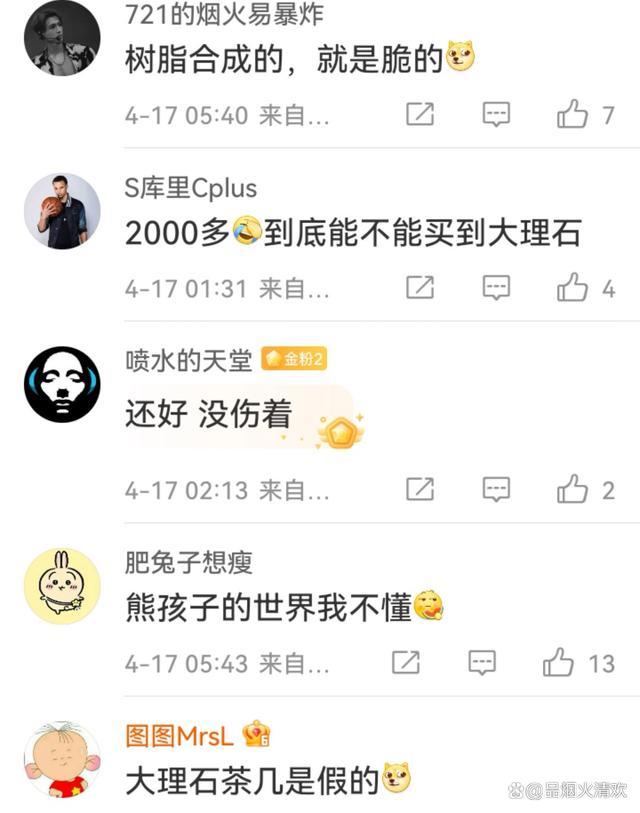The height and width of the screenshot is (813, 640).
Task: Reply to 721的烟火易暴炸's comment
Action: (x=497, y=114)
